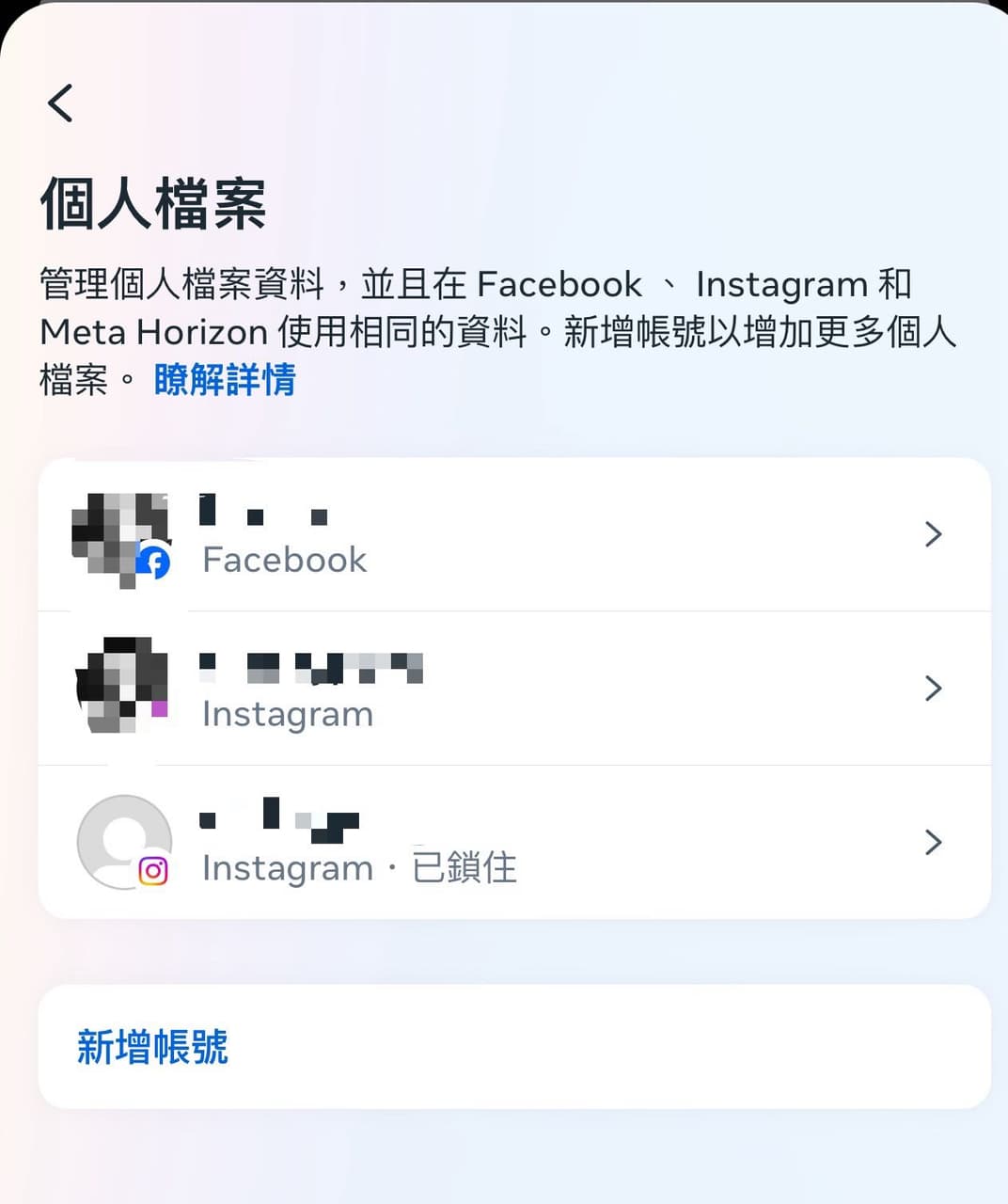Open the 瞭解詳情 link
Screen dimensions: 1008x1204
pos(224,380)
